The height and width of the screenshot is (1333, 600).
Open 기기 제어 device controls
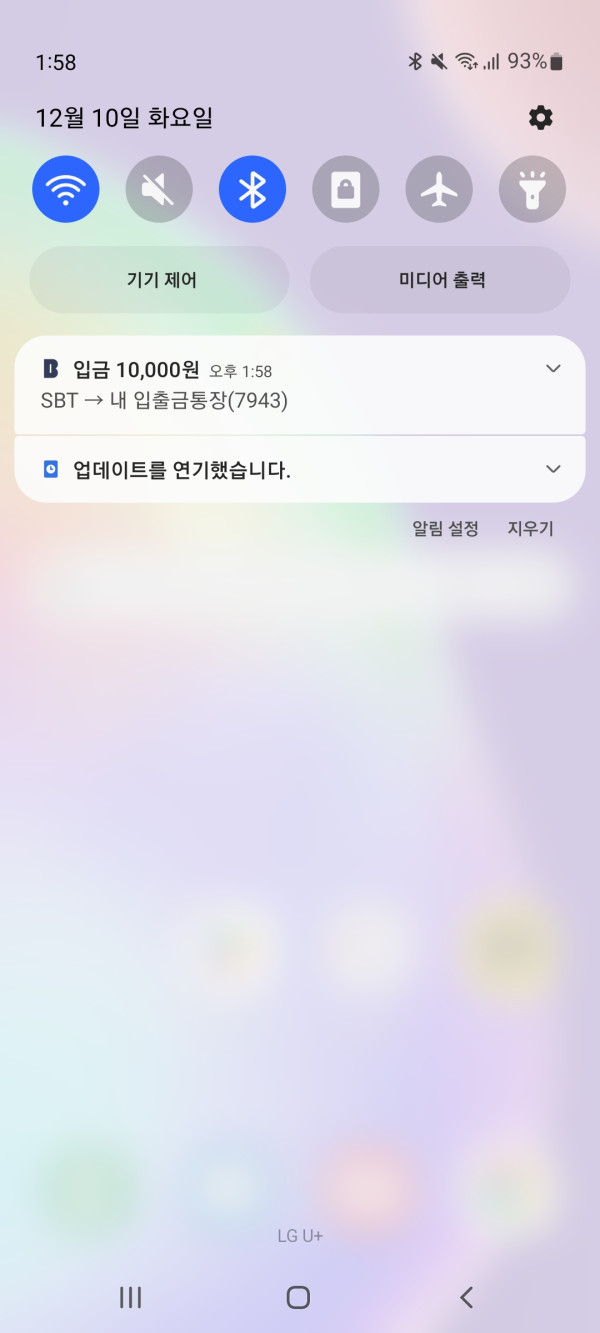point(160,280)
